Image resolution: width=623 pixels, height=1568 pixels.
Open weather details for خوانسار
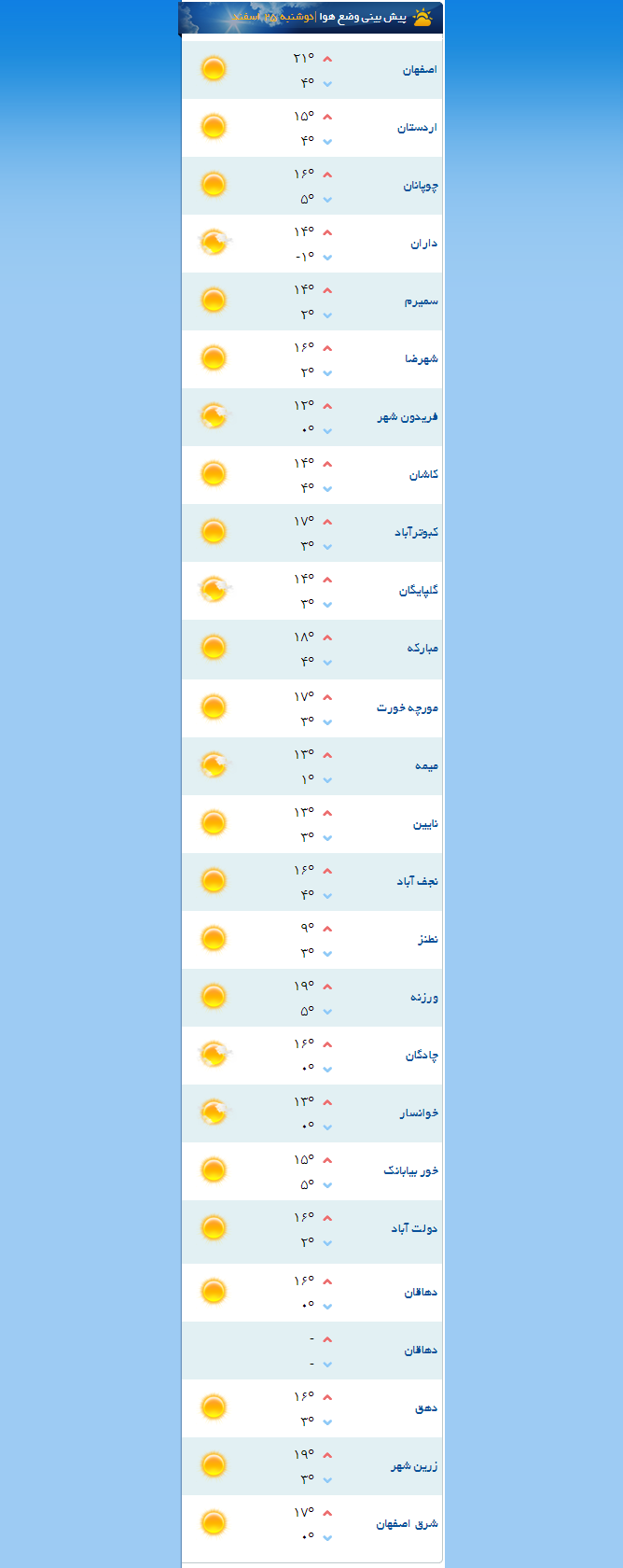[x=421, y=1113]
